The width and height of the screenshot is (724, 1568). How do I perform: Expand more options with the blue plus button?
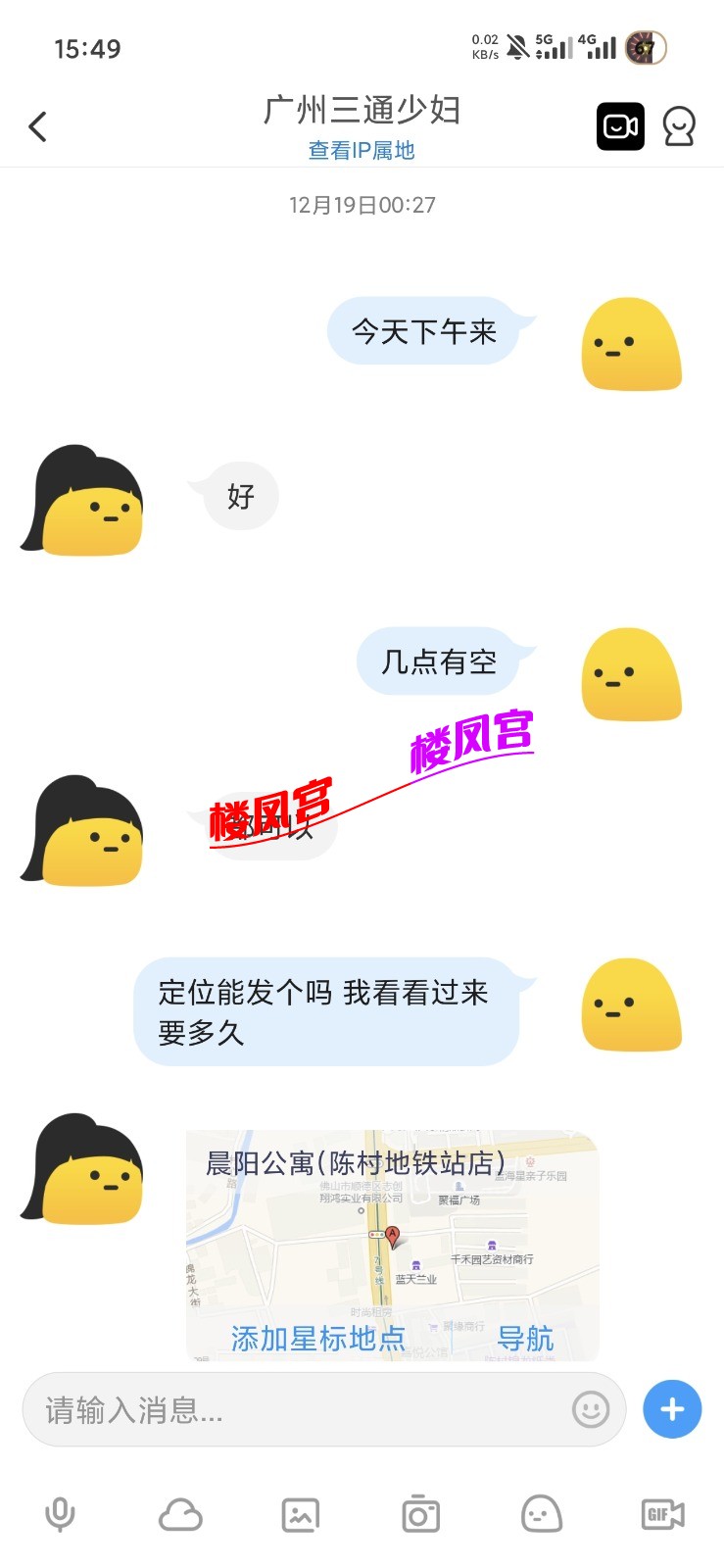point(671,1409)
